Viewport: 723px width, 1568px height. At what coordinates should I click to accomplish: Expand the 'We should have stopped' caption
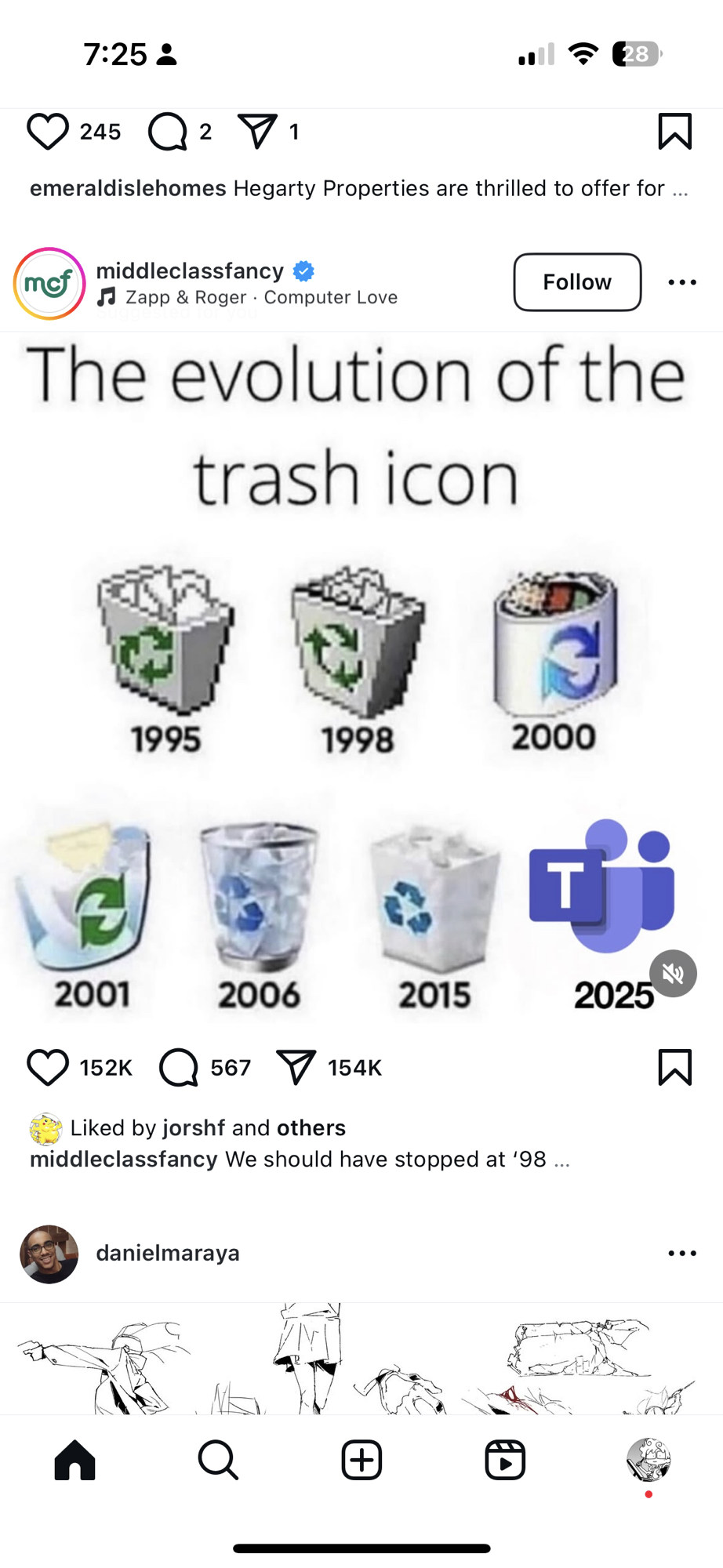click(x=561, y=1160)
